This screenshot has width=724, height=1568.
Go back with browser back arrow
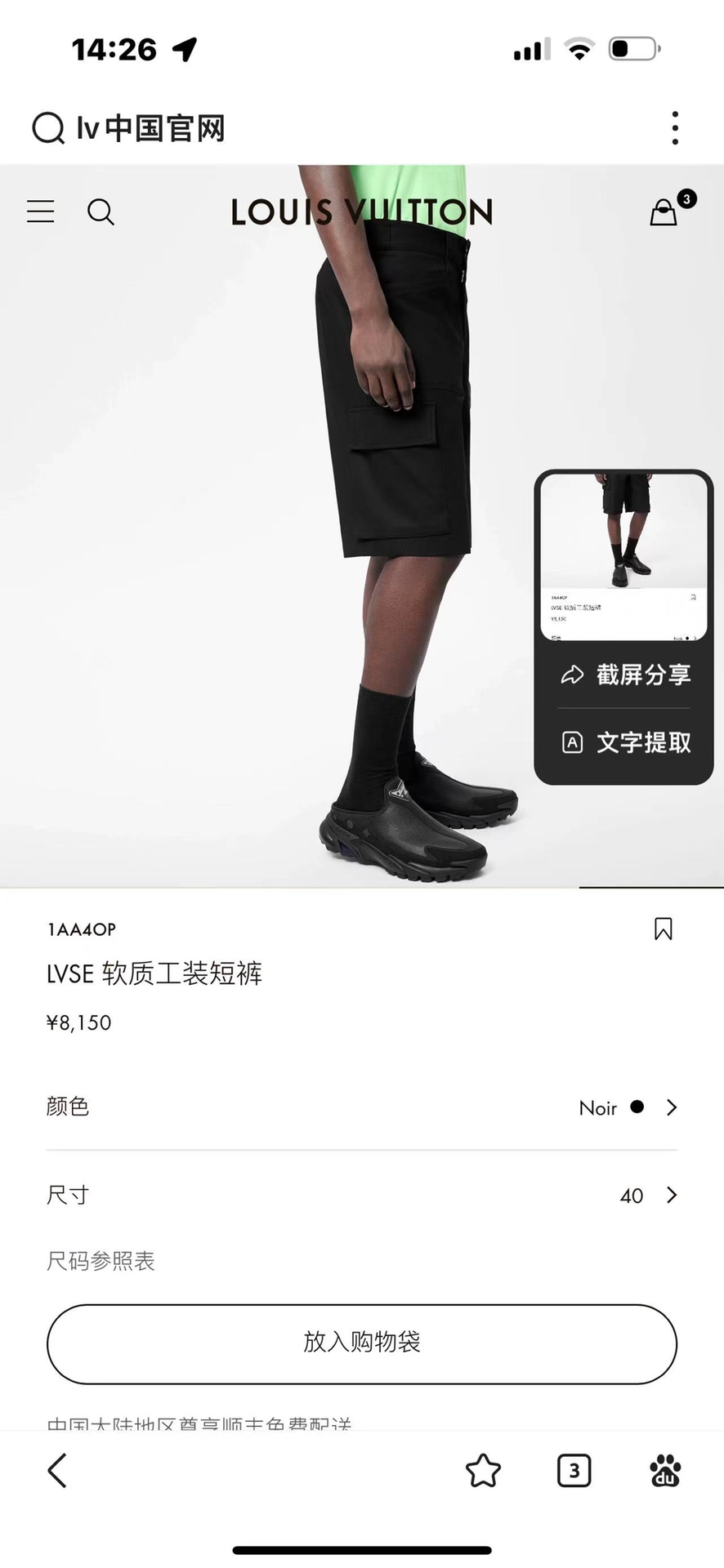point(57,1471)
